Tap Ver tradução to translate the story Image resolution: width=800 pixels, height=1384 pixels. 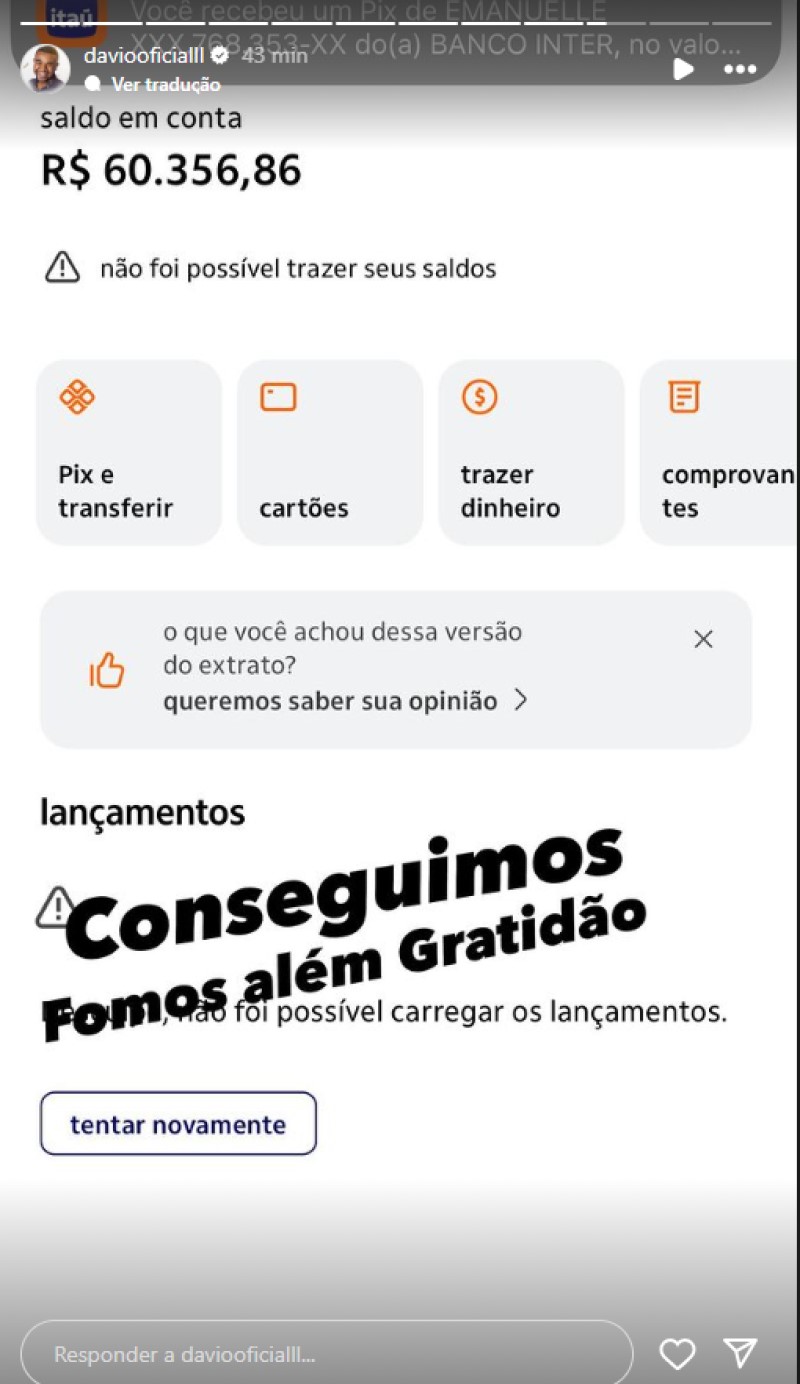165,85
